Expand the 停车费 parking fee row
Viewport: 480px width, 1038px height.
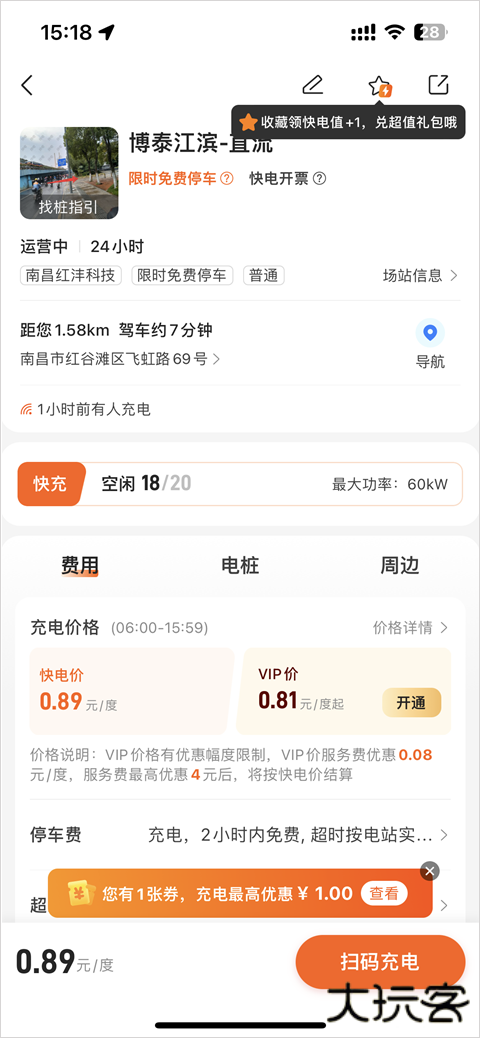240,835
